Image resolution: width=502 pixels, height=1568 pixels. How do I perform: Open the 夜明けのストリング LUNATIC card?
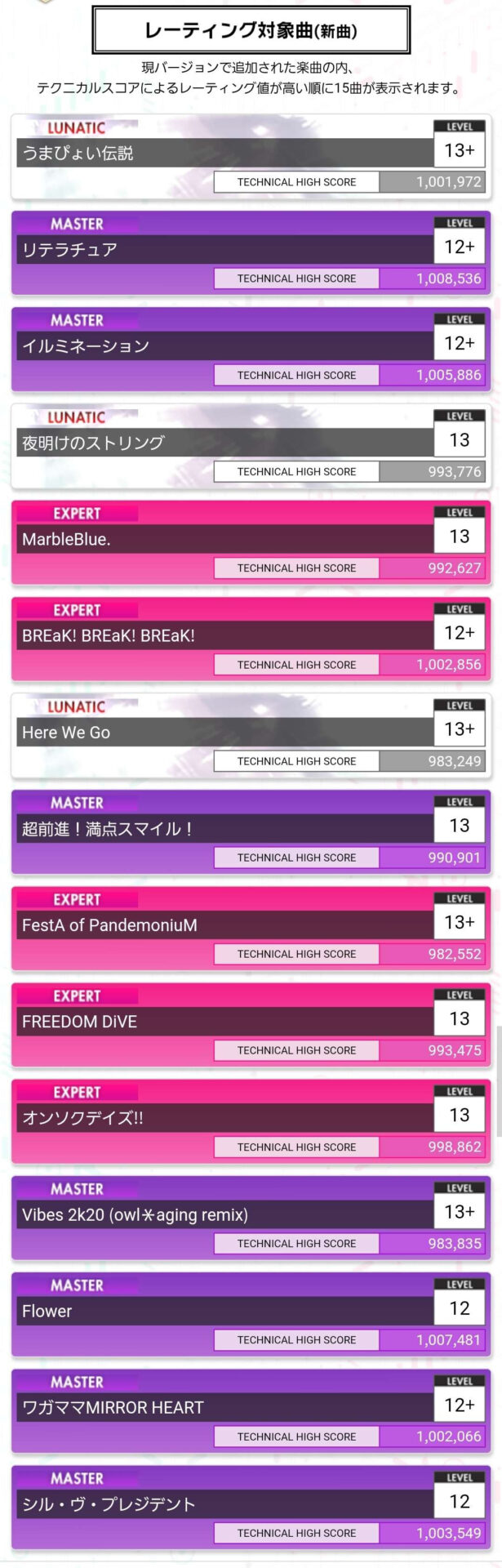224,443
